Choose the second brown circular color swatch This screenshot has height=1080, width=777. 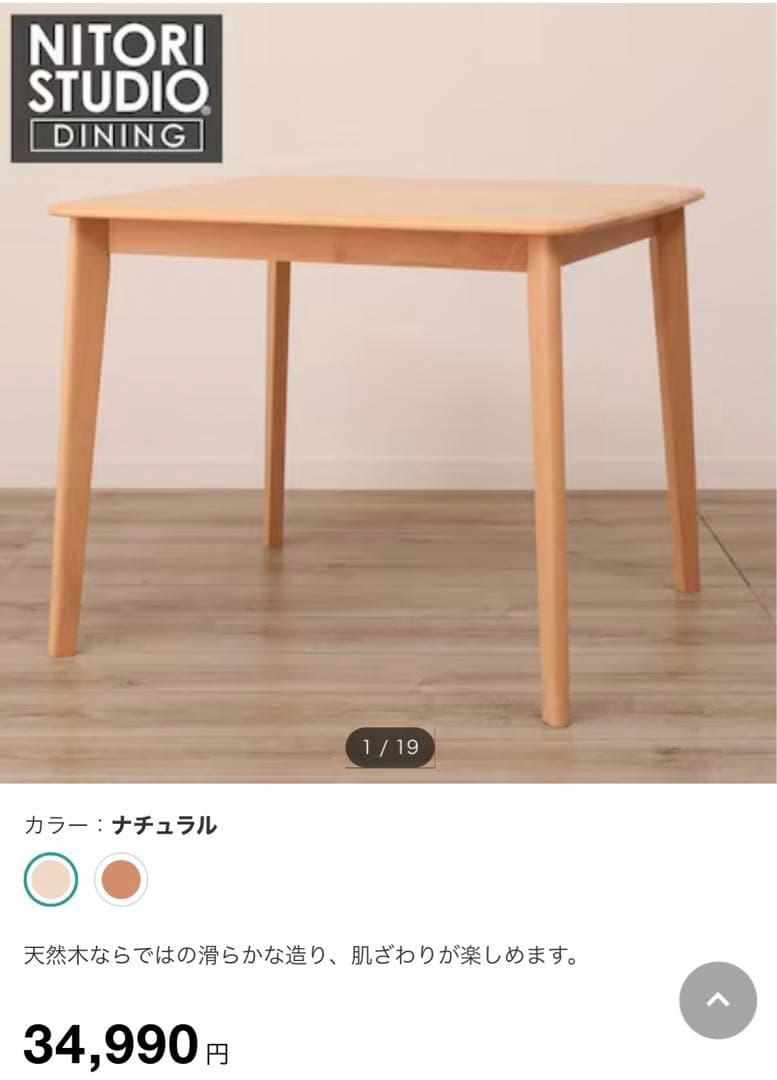click(x=120, y=879)
